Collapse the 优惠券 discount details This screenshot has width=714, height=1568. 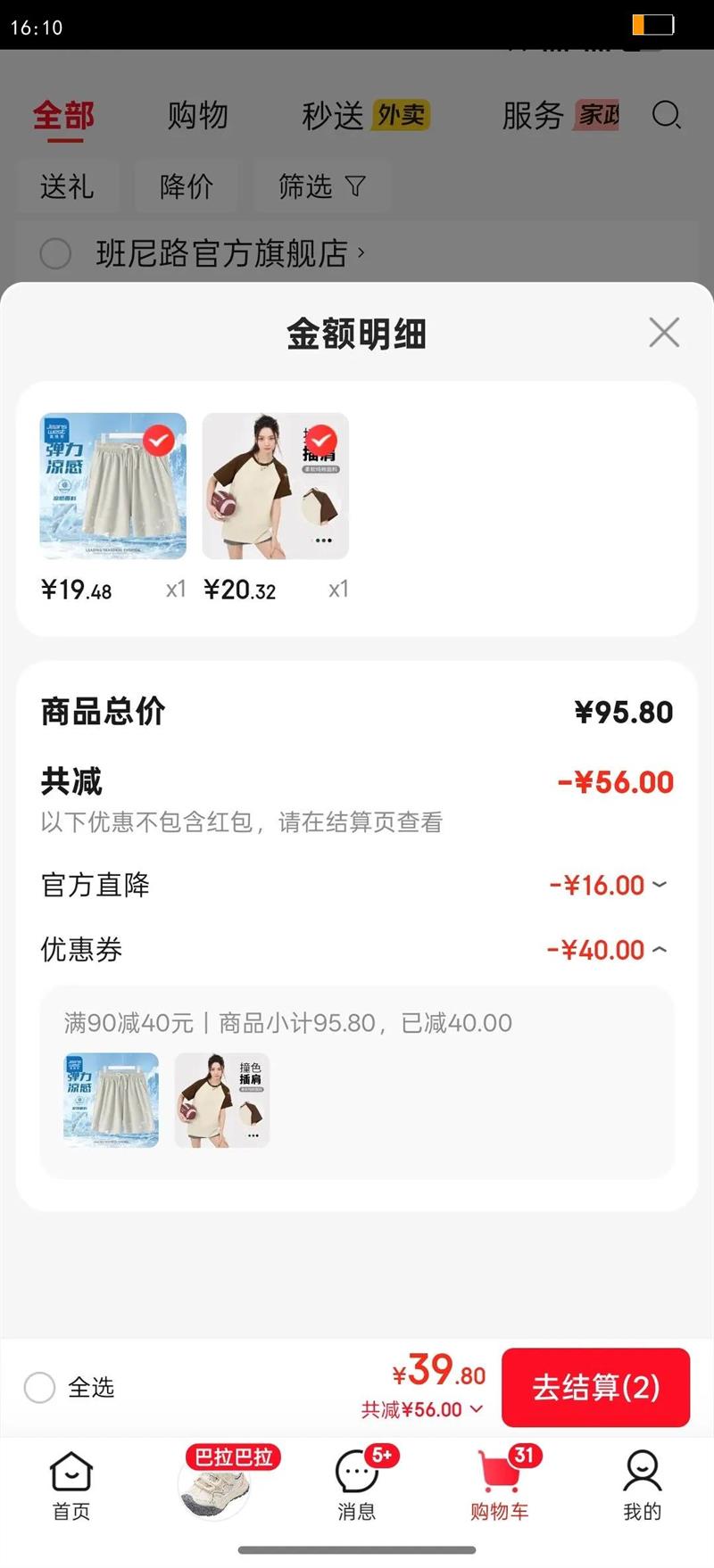coord(659,950)
